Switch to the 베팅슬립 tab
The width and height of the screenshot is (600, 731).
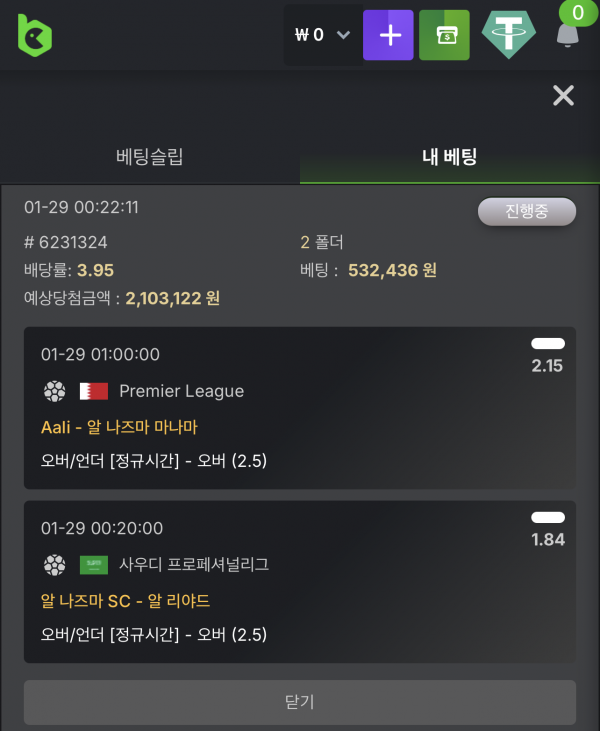[x=150, y=157]
